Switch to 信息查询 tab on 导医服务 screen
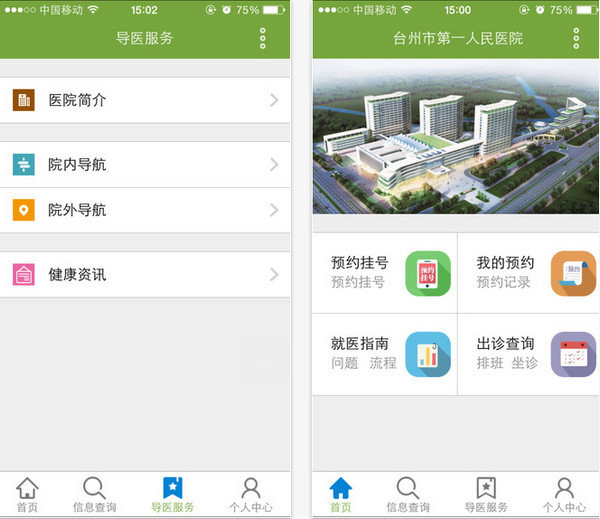 point(95,495)
